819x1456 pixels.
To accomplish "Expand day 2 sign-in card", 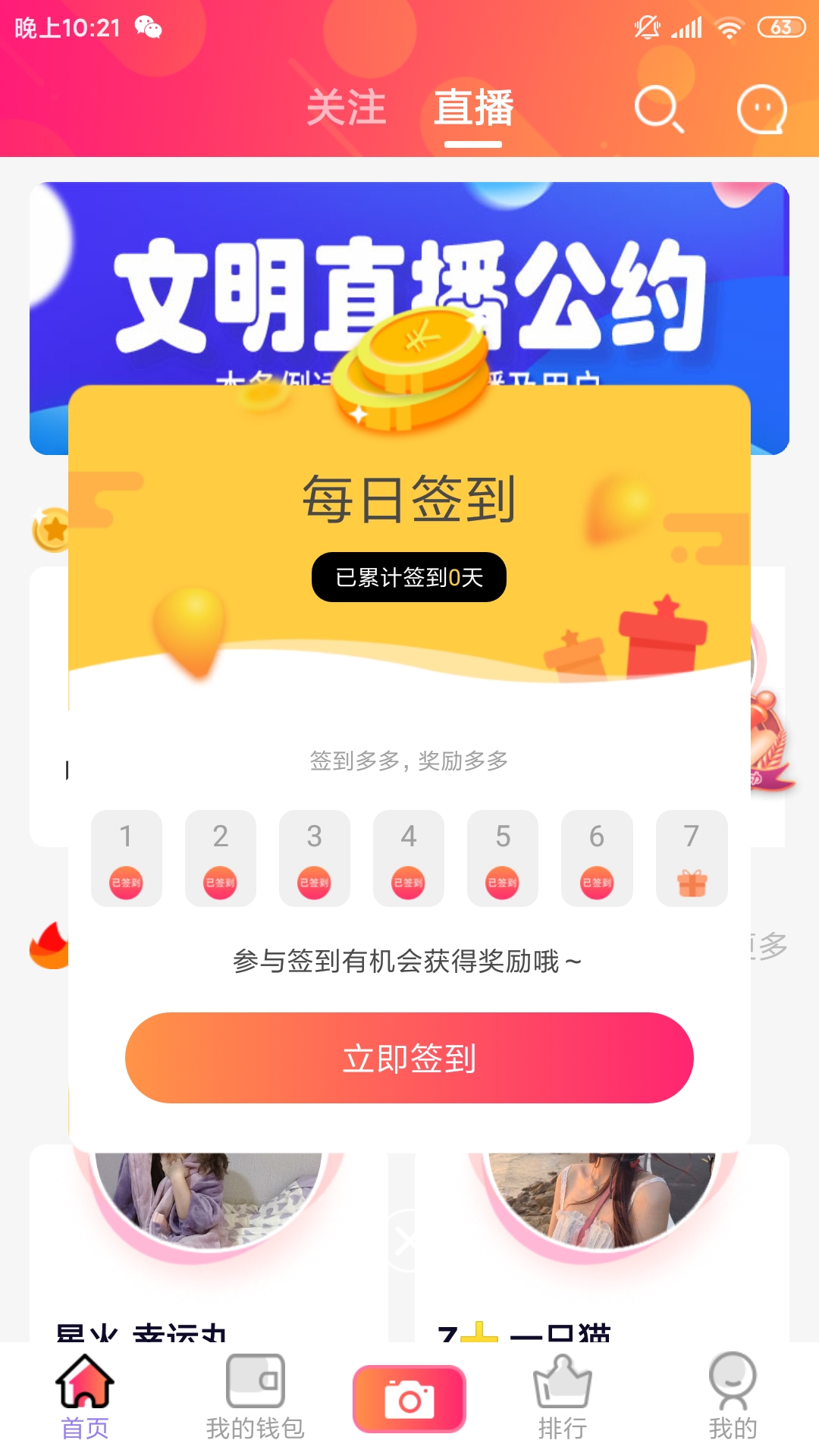I will [x=221, y=858].
